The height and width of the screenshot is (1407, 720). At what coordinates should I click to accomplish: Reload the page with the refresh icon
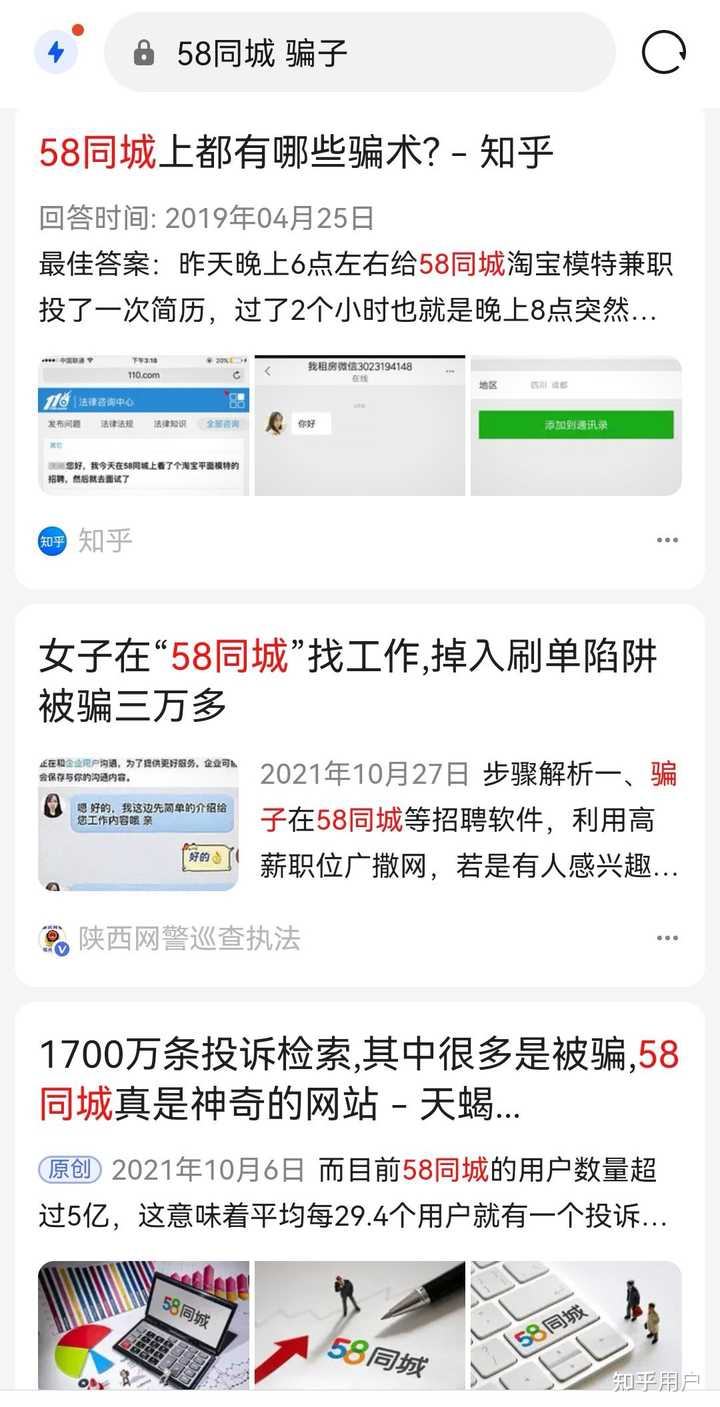pos(664,52)
